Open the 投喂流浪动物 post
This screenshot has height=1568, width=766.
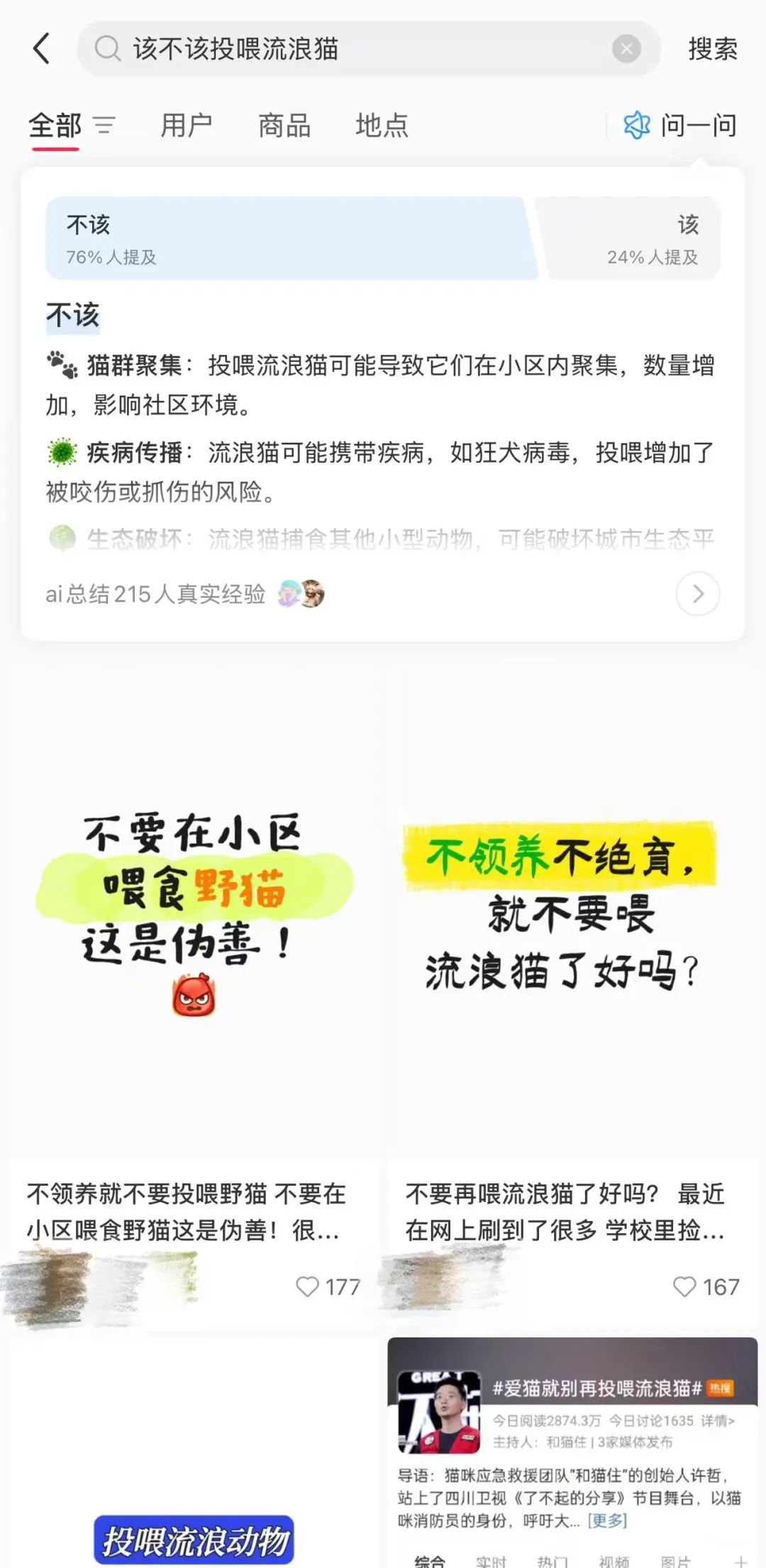(x=193, y=1490)
